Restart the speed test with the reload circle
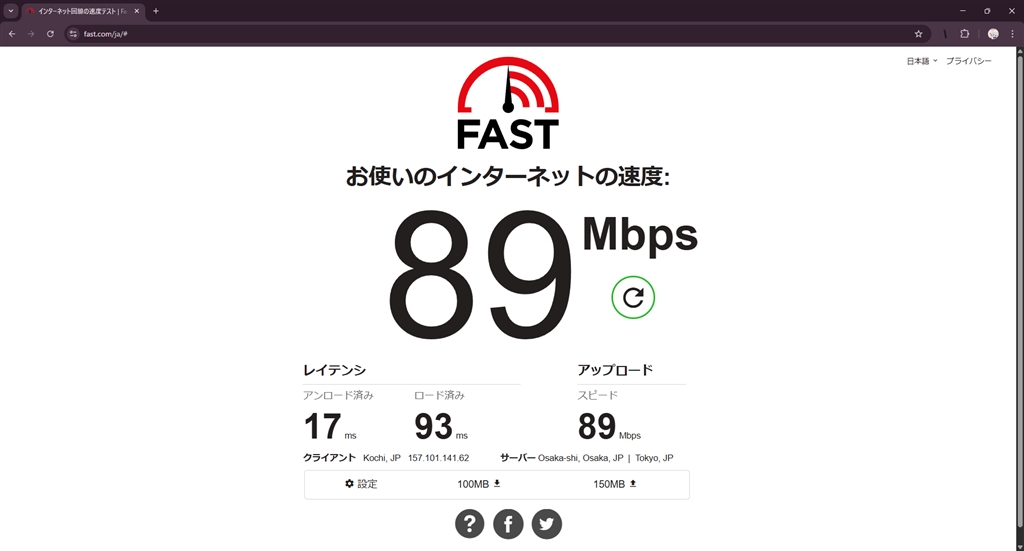Screen dimensions: 1024x551 pos(633,297)
